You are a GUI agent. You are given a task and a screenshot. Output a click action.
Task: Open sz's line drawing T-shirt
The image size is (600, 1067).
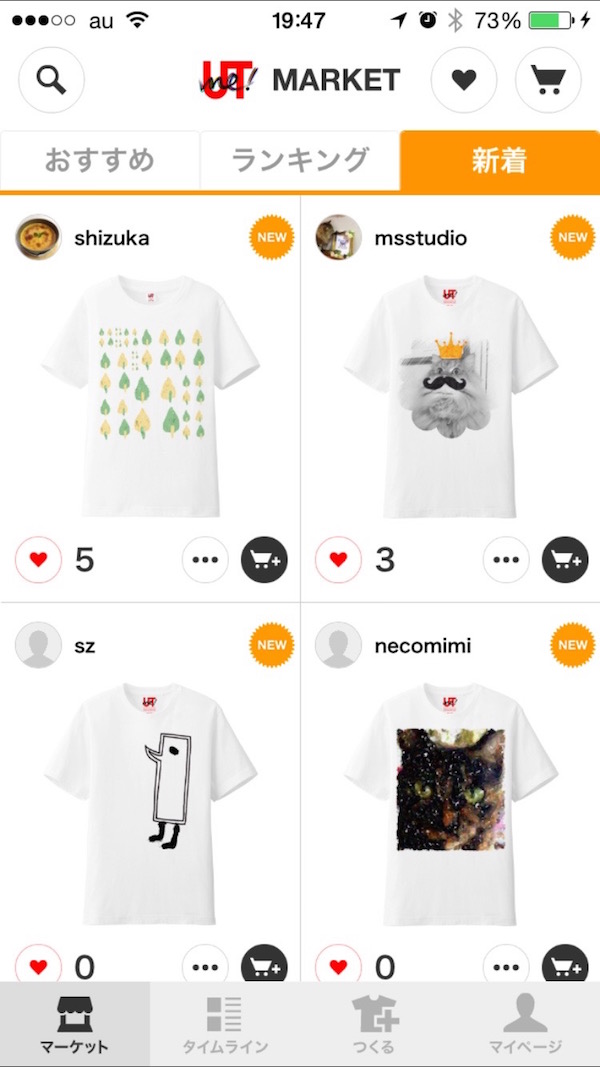click(150, 800)
